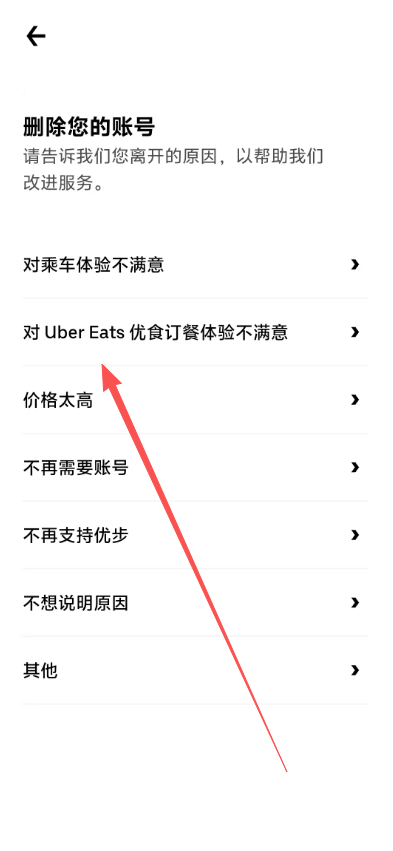
Task: Select the 不再需要账号 option
Action: (x=195, y=467)
